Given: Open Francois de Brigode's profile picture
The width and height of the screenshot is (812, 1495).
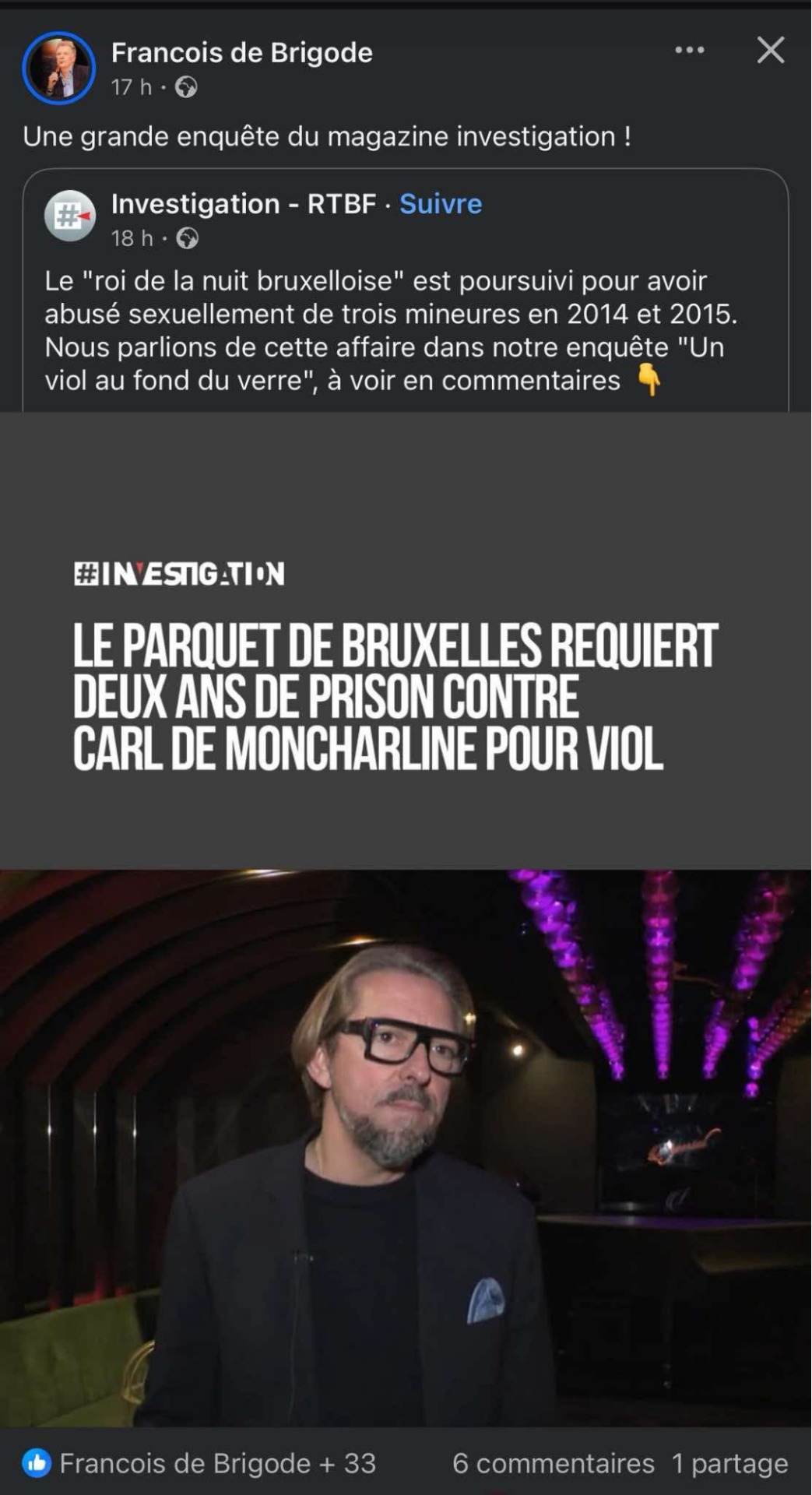Looking at the screenshot, I should click(x=58, y=69).
